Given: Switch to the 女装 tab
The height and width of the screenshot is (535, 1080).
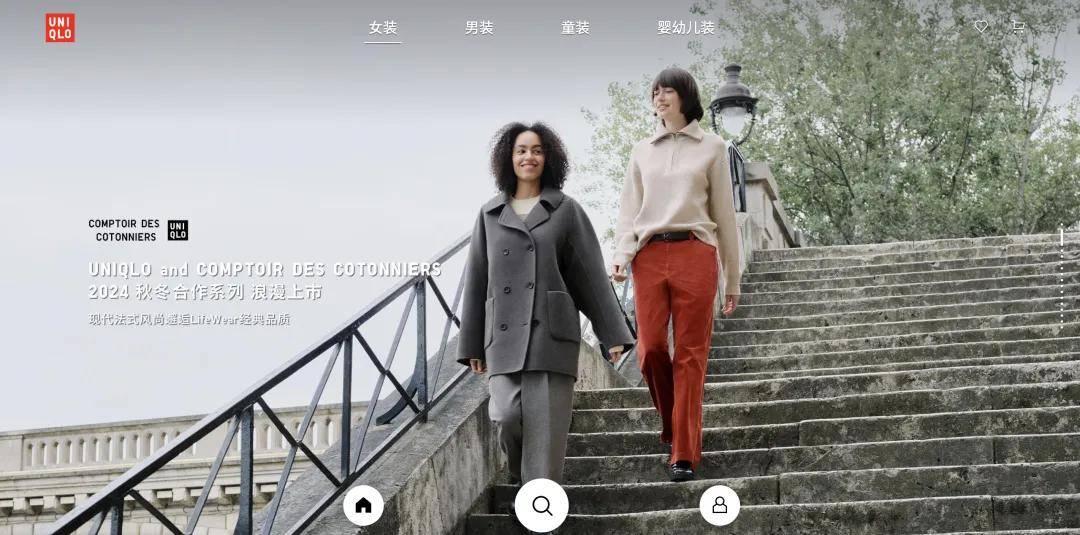Looking at the screenshot, I should click(x=383, y=28).
